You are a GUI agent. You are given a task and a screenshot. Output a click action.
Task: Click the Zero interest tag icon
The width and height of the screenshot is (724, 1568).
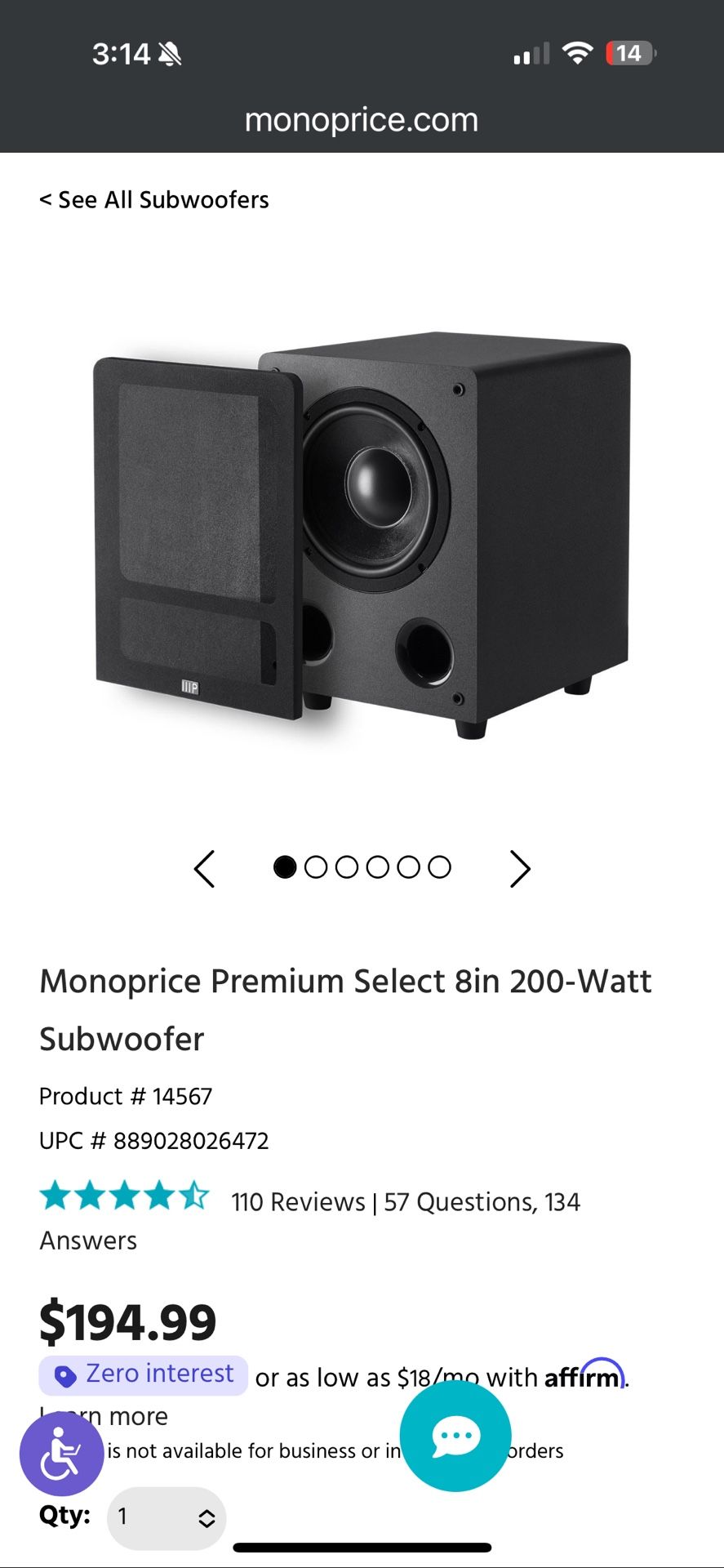pos(67,1375)
